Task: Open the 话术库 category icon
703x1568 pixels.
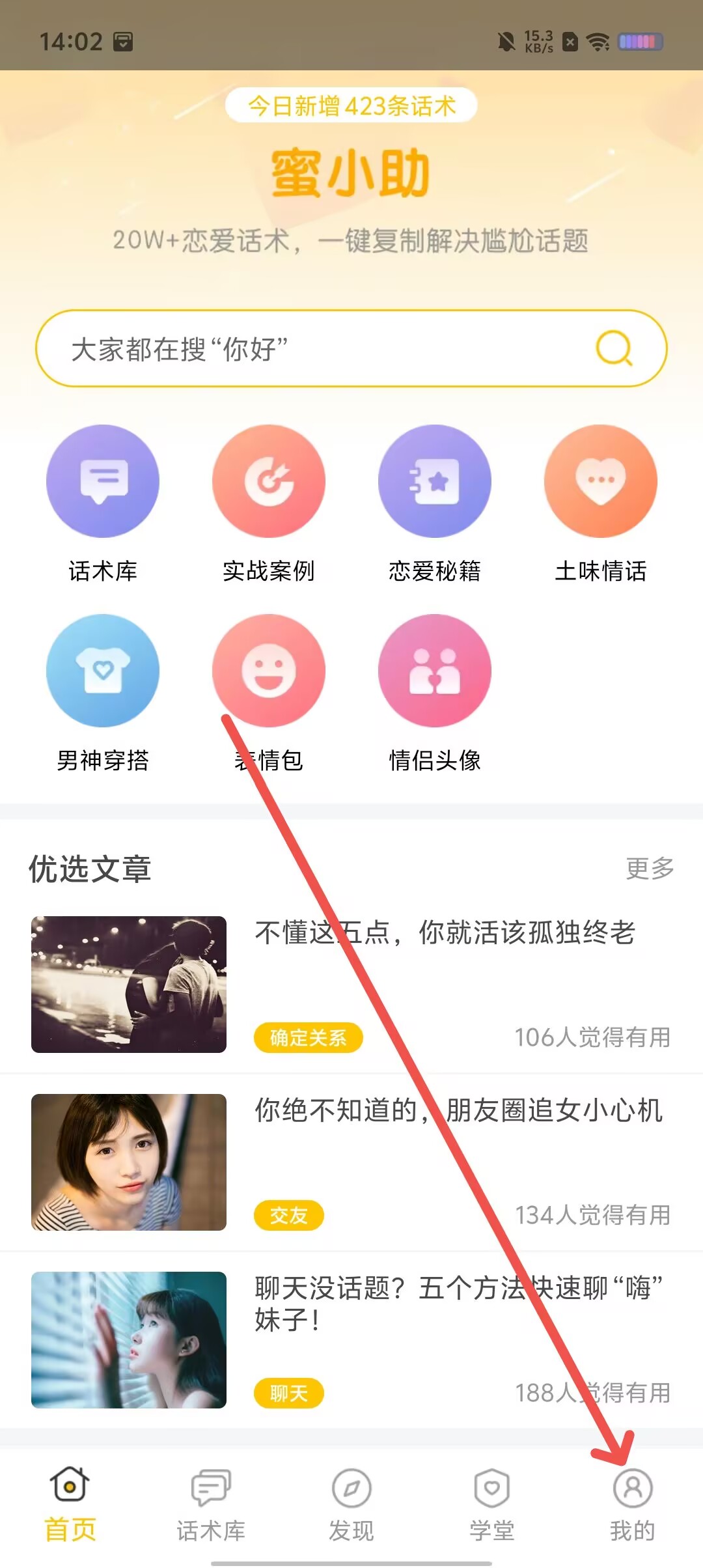Action: coord(103,482)
